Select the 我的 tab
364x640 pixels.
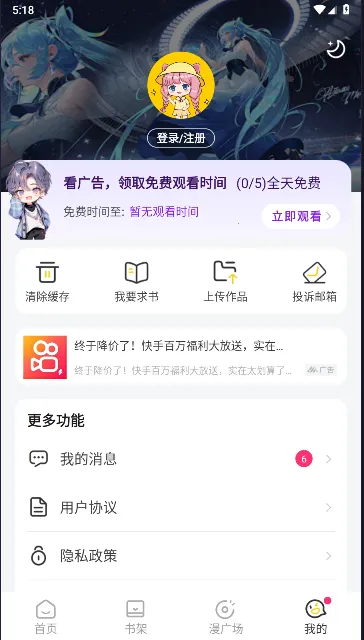316,617
